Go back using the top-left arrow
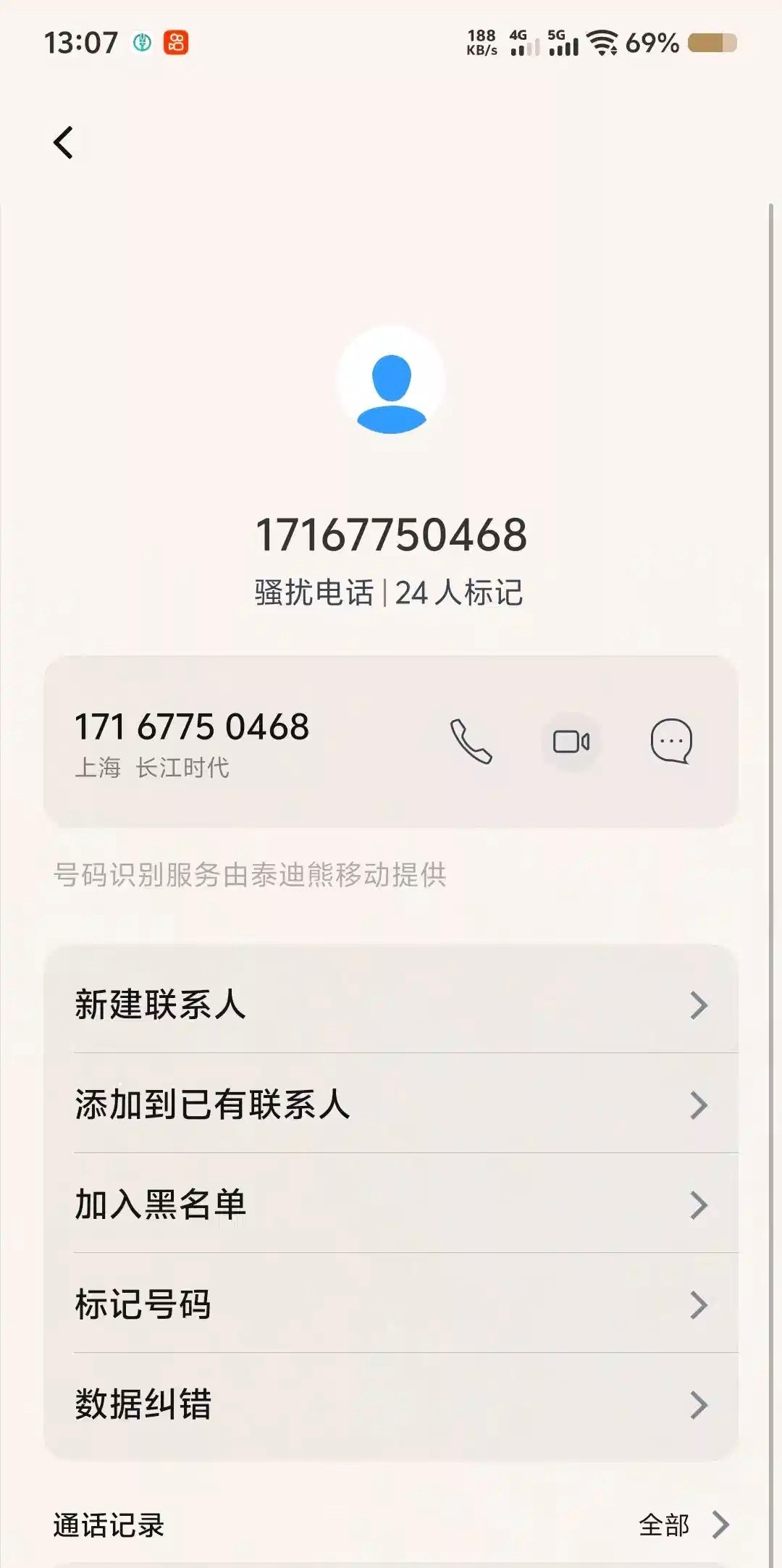Viewport: 782px width, 1568px height. point(64,143)
